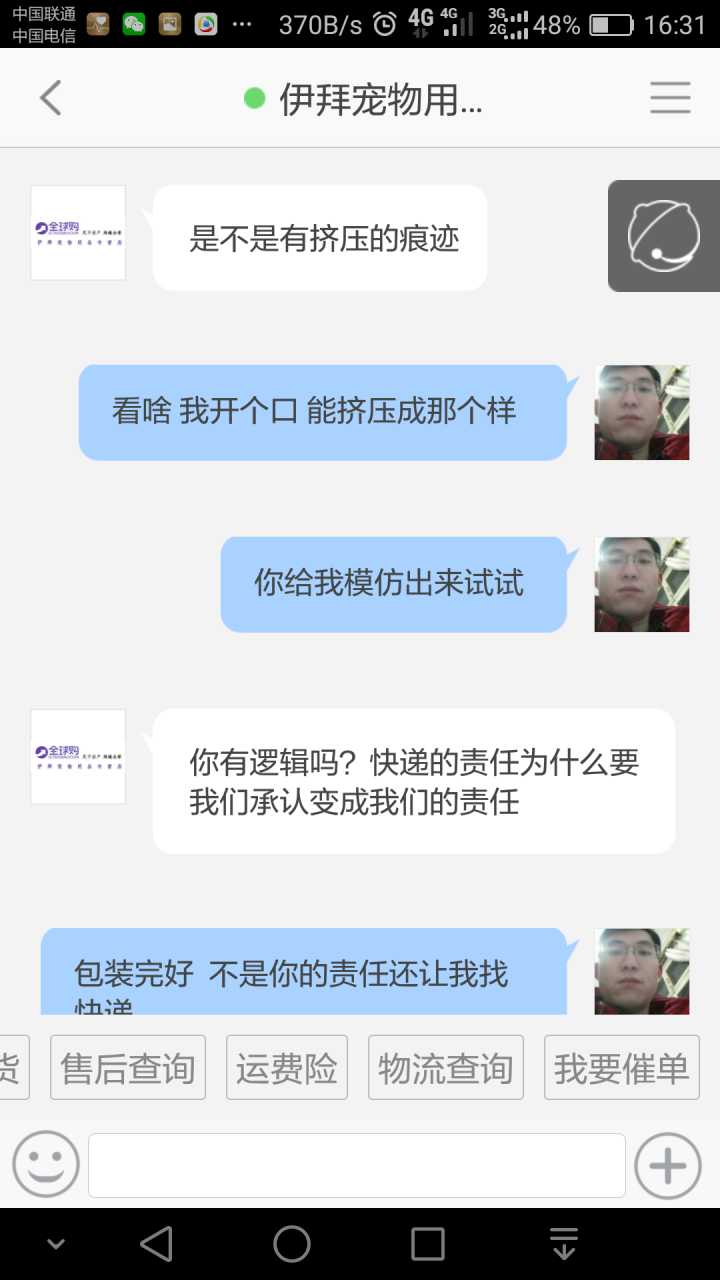The height and width of the screenshot is (1280, 720).
Task: Open 物流查询 logistics lookup
Action: tap(446, 1068)
